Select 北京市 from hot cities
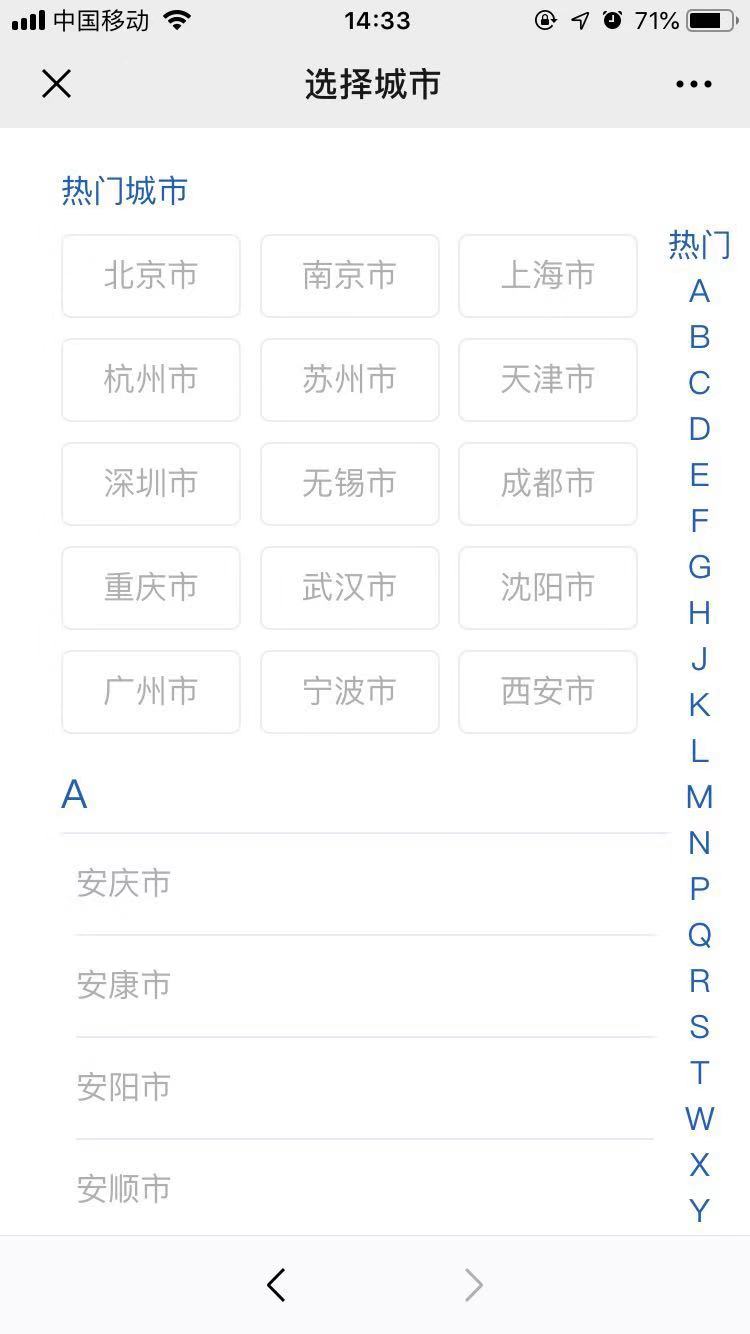The height and width of the screenshot is (1334, 750). [x=151, y=276]
